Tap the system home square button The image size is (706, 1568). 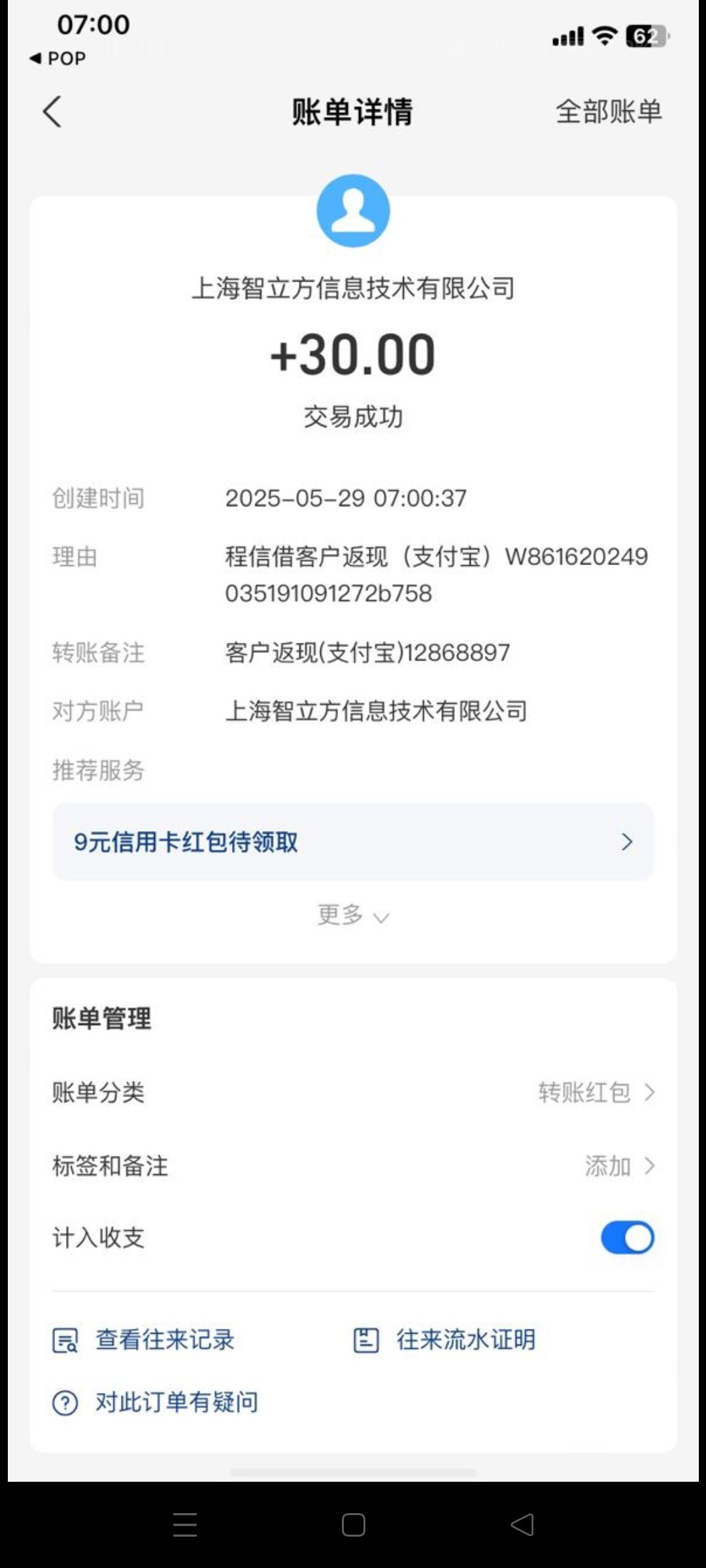point(353,1525)
